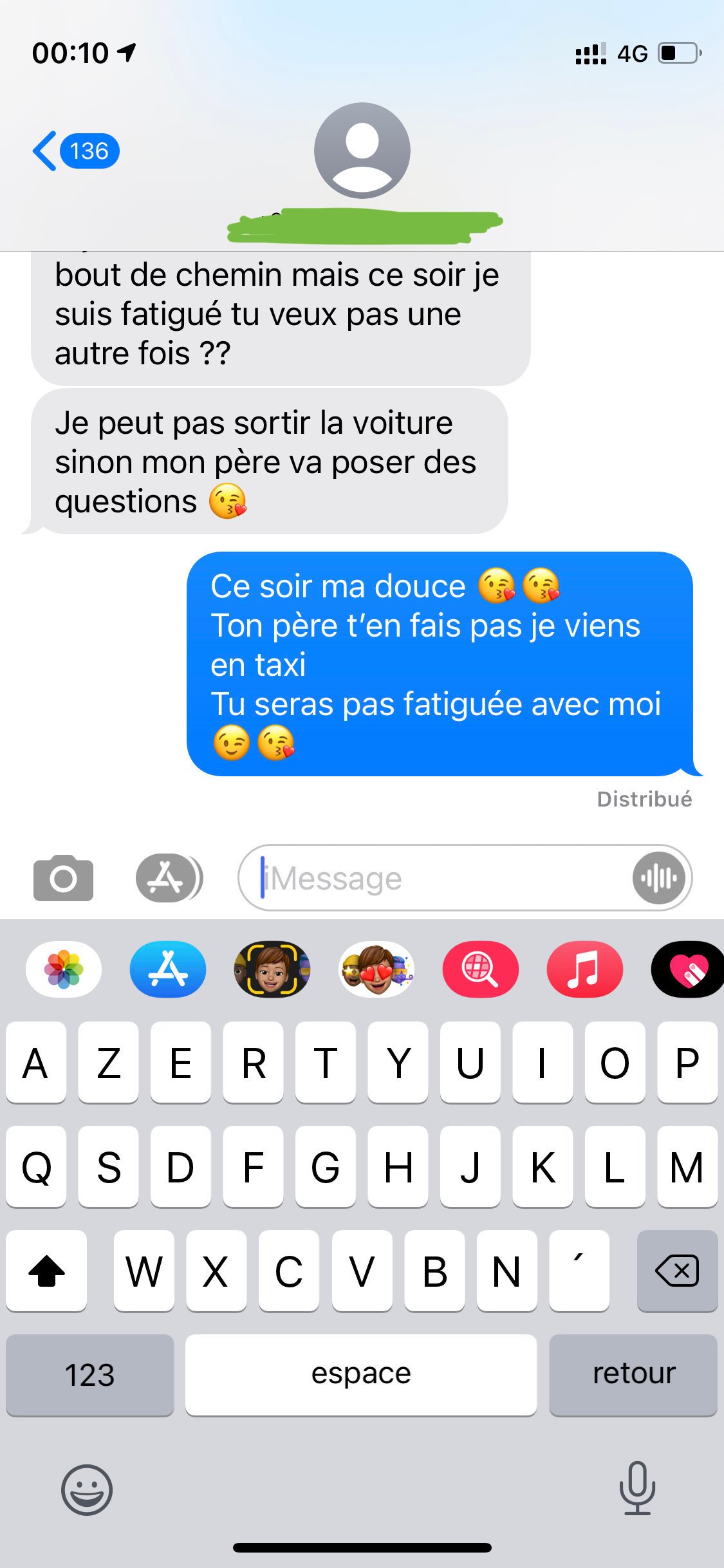
Task: Switch to the 123 number keyboard
Action: coord(90,1375)
